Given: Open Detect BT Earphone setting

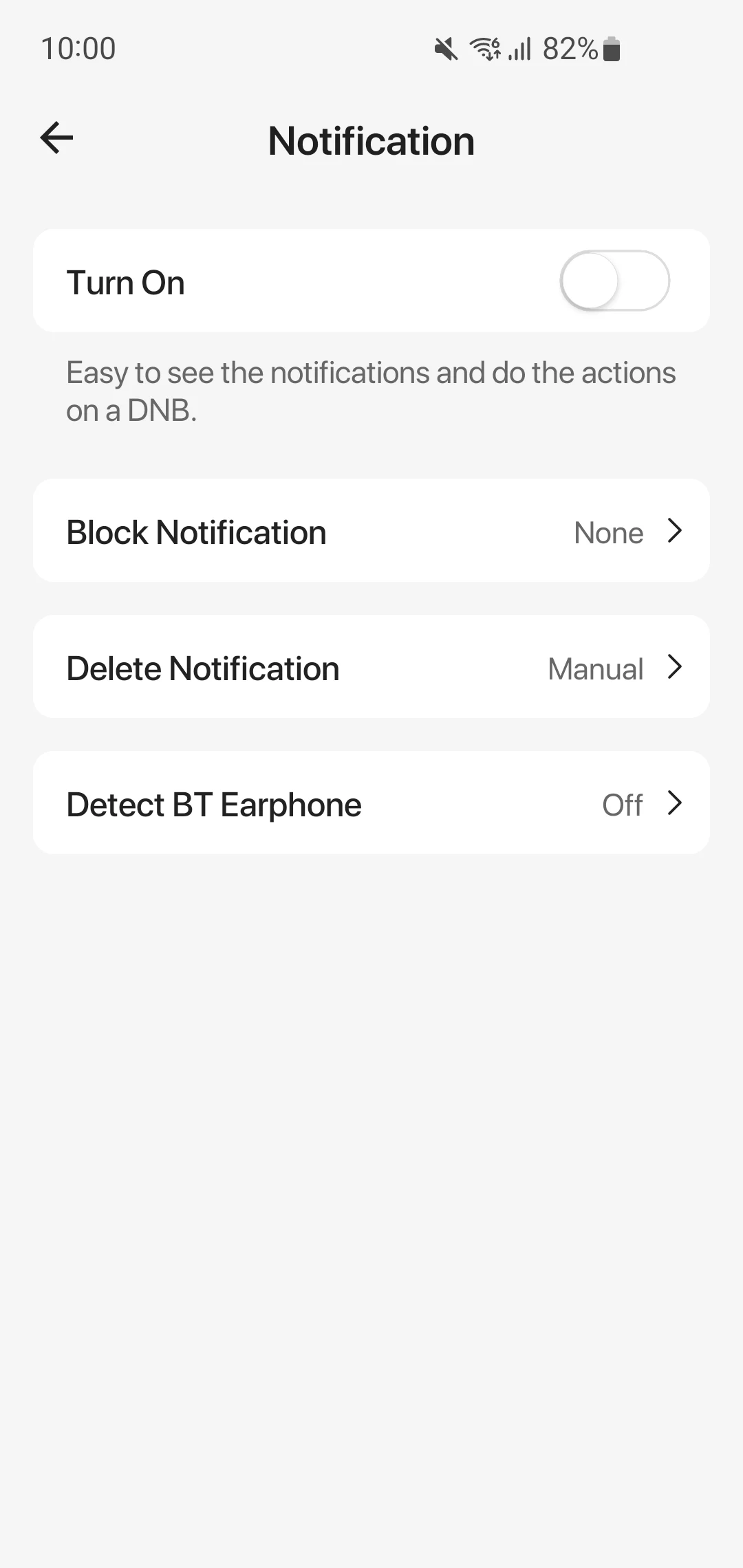Looking at the screenshot, I should tap(371, 803).
